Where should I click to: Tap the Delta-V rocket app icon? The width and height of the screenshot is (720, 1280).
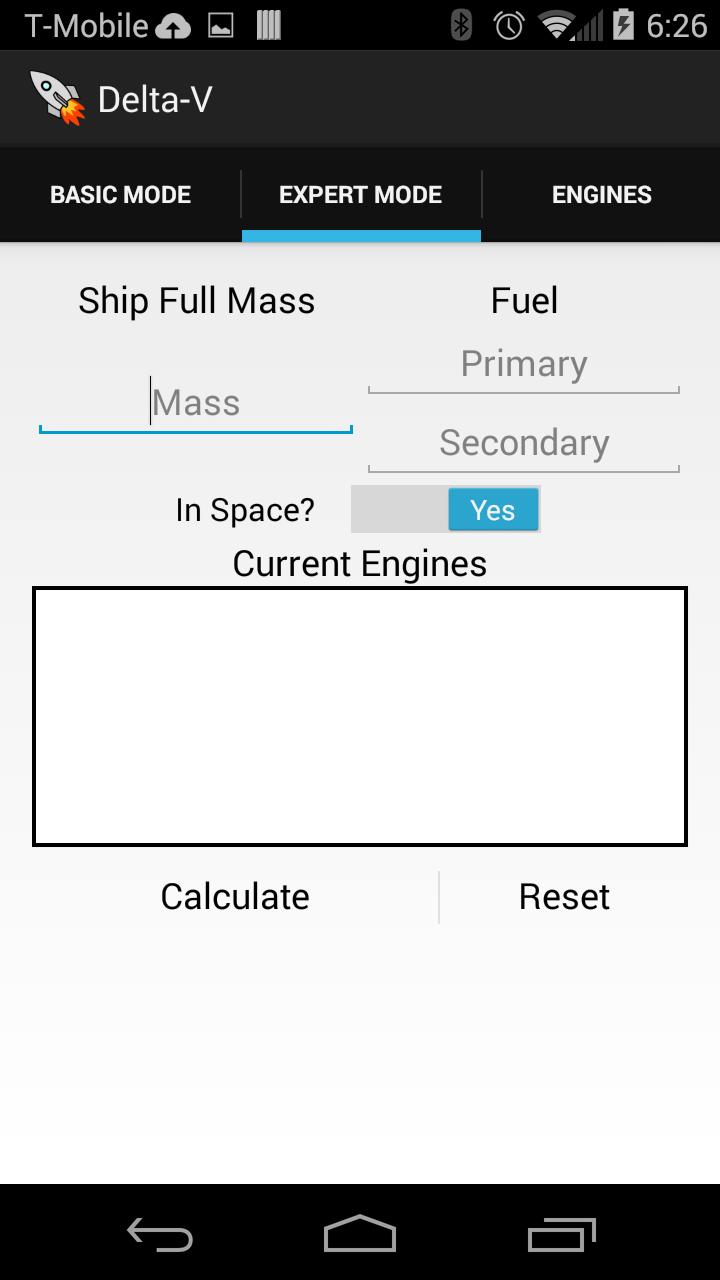pos(55,96)
